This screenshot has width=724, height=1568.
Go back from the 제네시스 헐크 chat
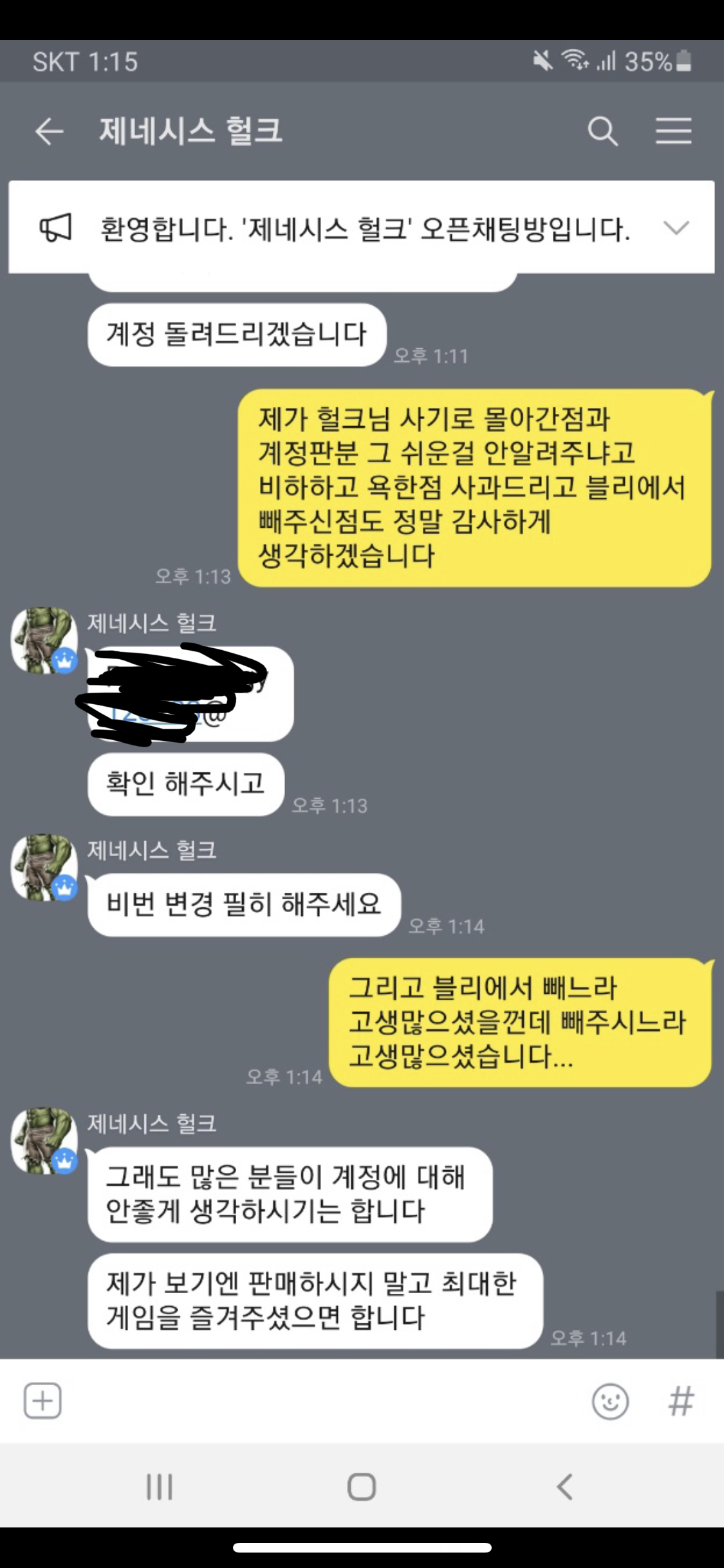point(50,131)
